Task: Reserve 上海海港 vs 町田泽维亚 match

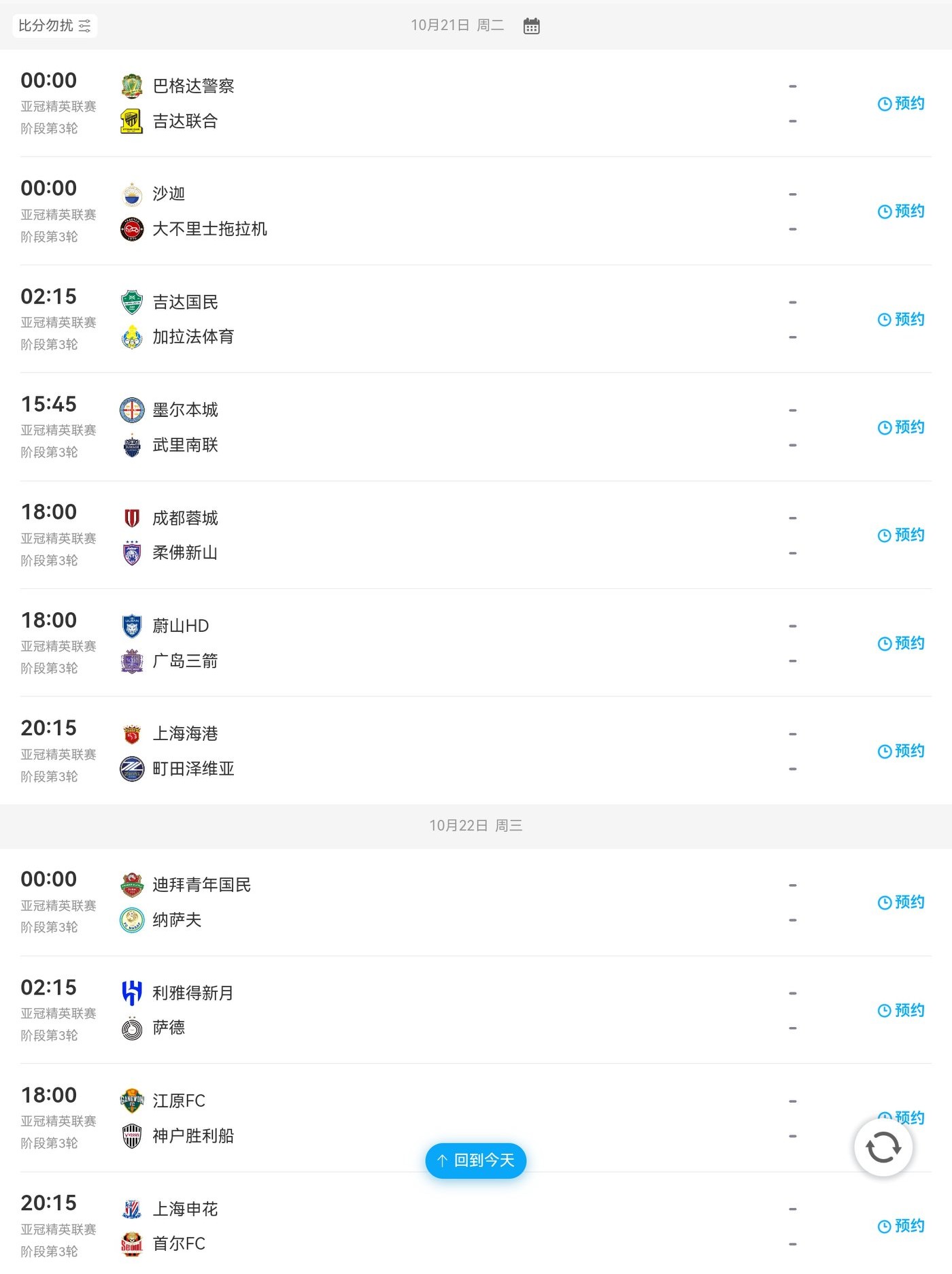Action: pyautogui.click(x=901, y=751)
